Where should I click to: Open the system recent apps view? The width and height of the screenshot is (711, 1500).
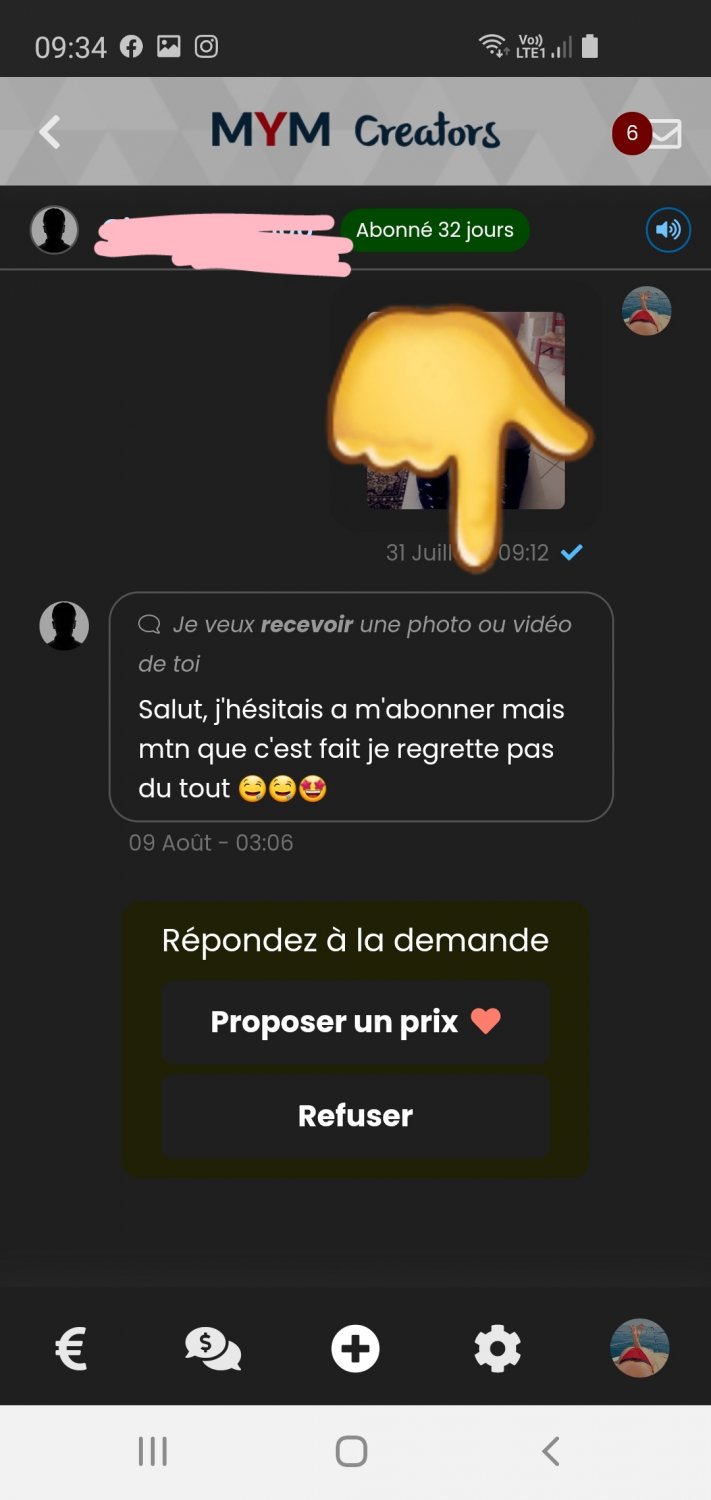click(152, 1451)
